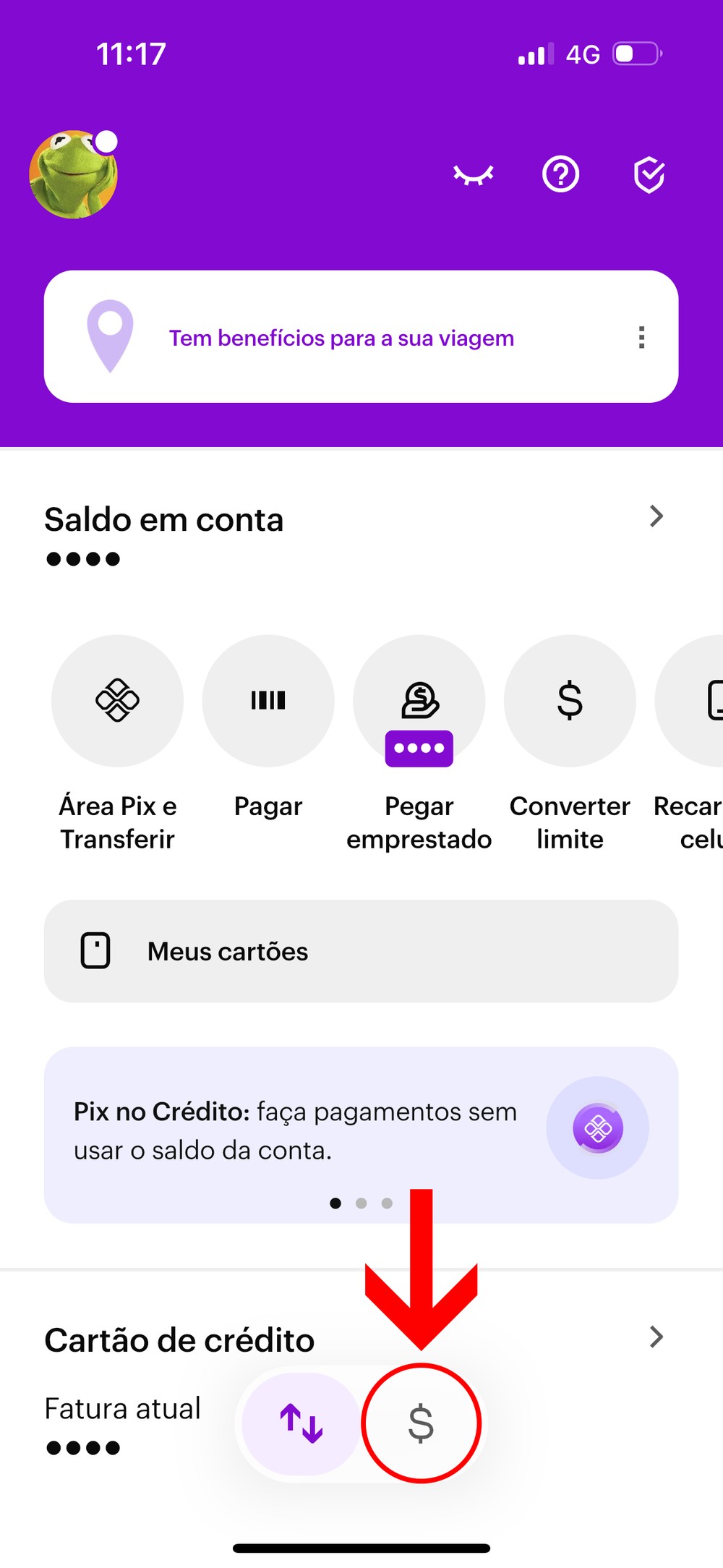Open the security shield icon
The width and height of the screenshot is (723, 1568).
point(649,175)
